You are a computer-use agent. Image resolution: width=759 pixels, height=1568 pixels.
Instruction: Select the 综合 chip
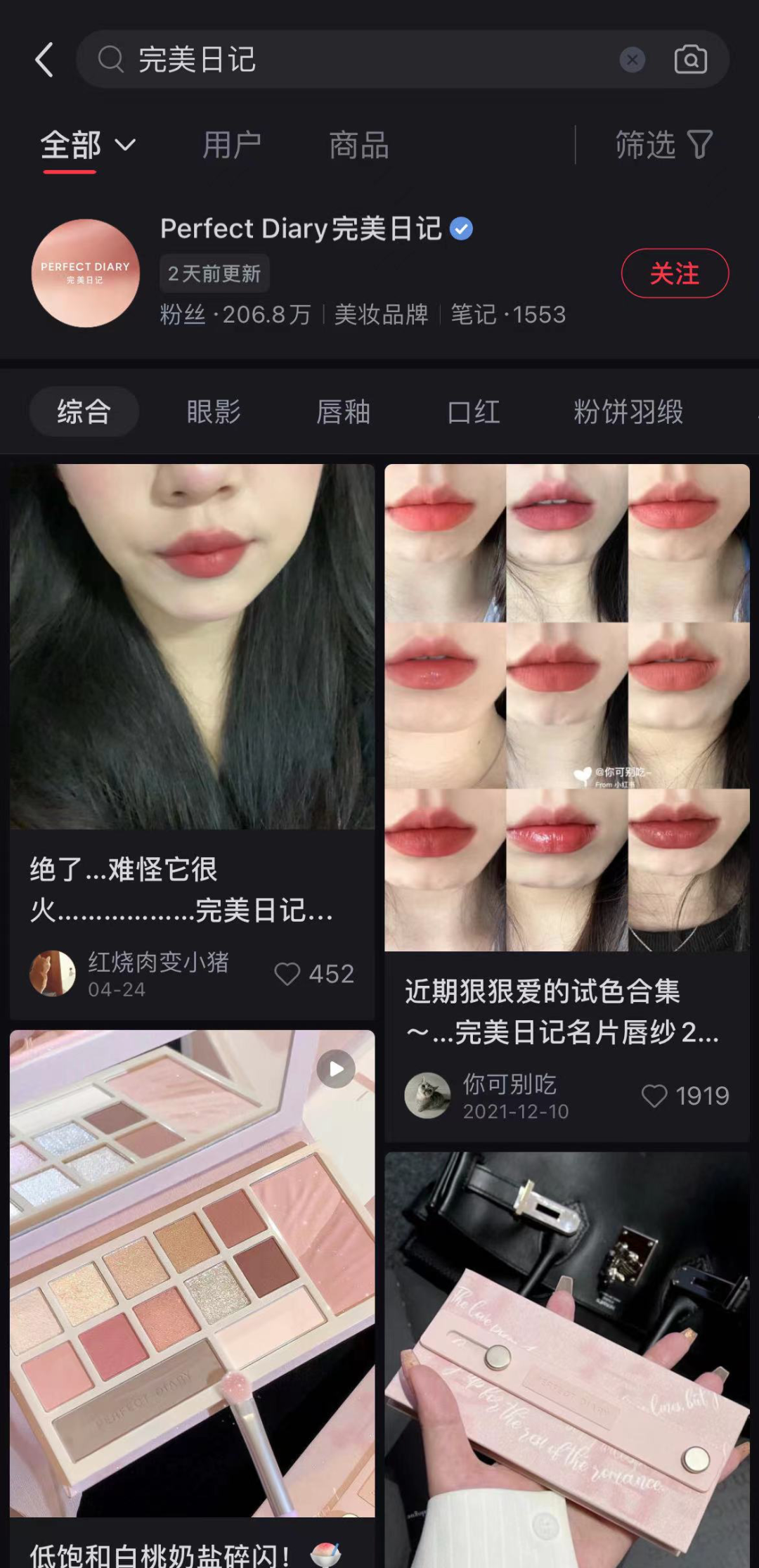(84, 412)
